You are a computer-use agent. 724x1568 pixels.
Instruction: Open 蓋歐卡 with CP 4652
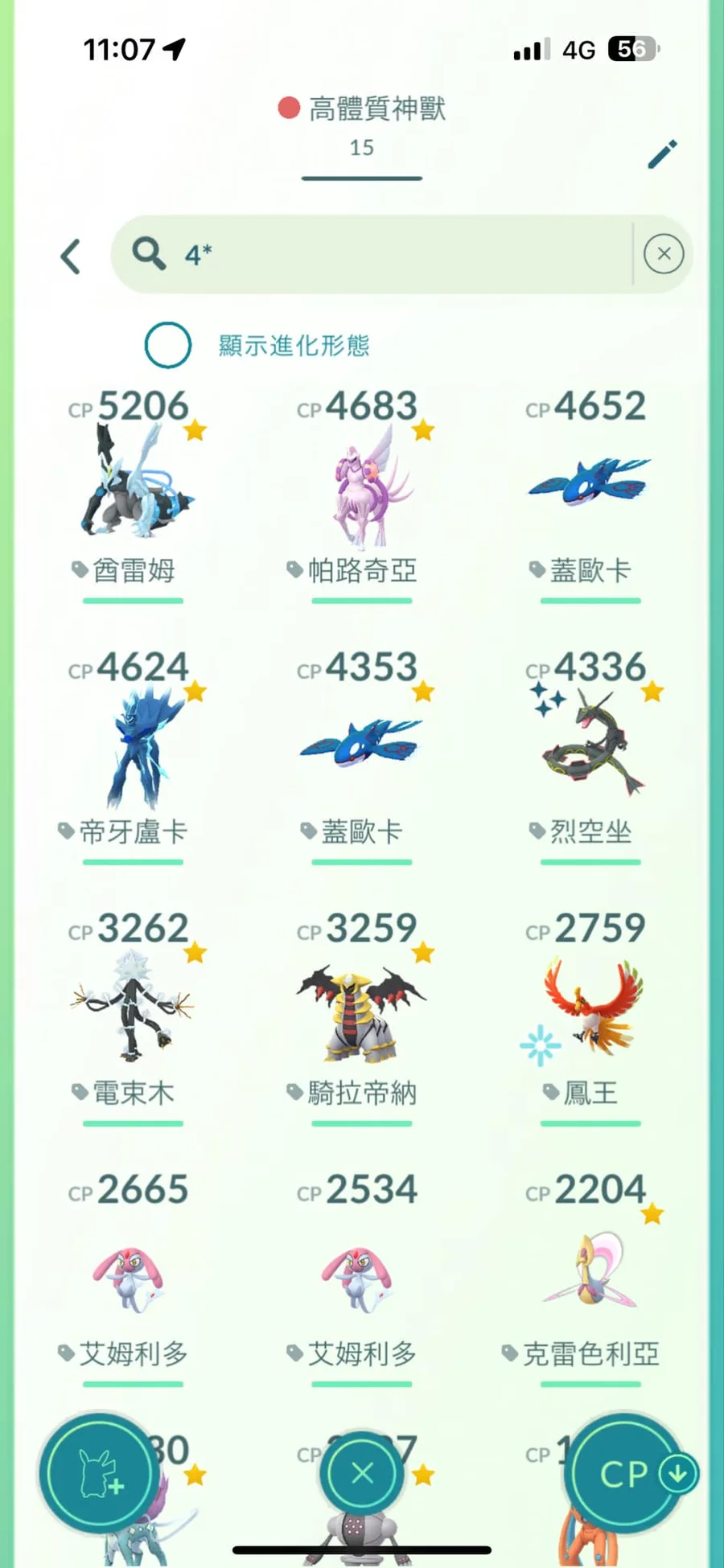click(590, 486)
